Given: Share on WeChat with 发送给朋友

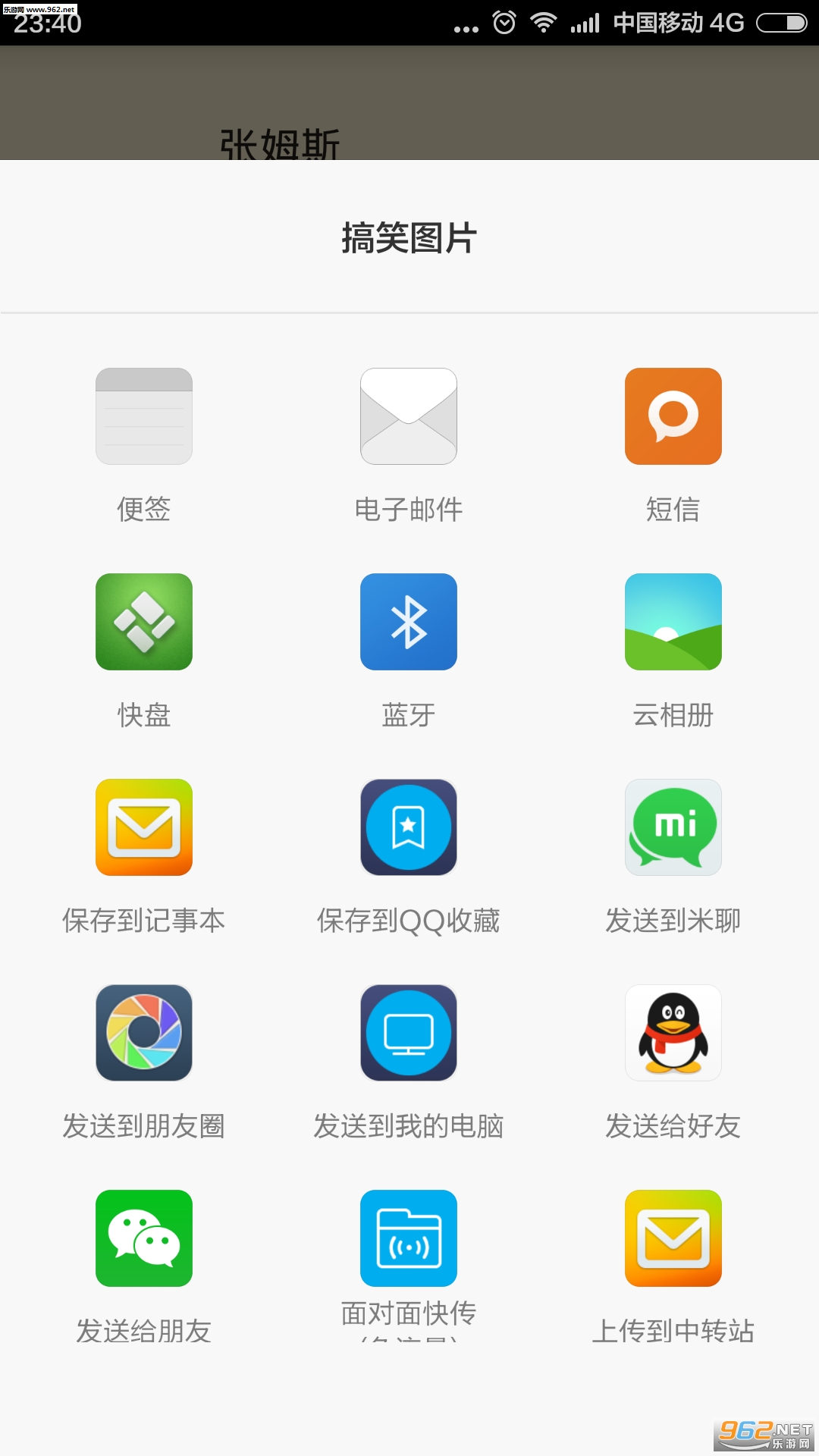Looking at the screenshot, I should click(143, 1238).
